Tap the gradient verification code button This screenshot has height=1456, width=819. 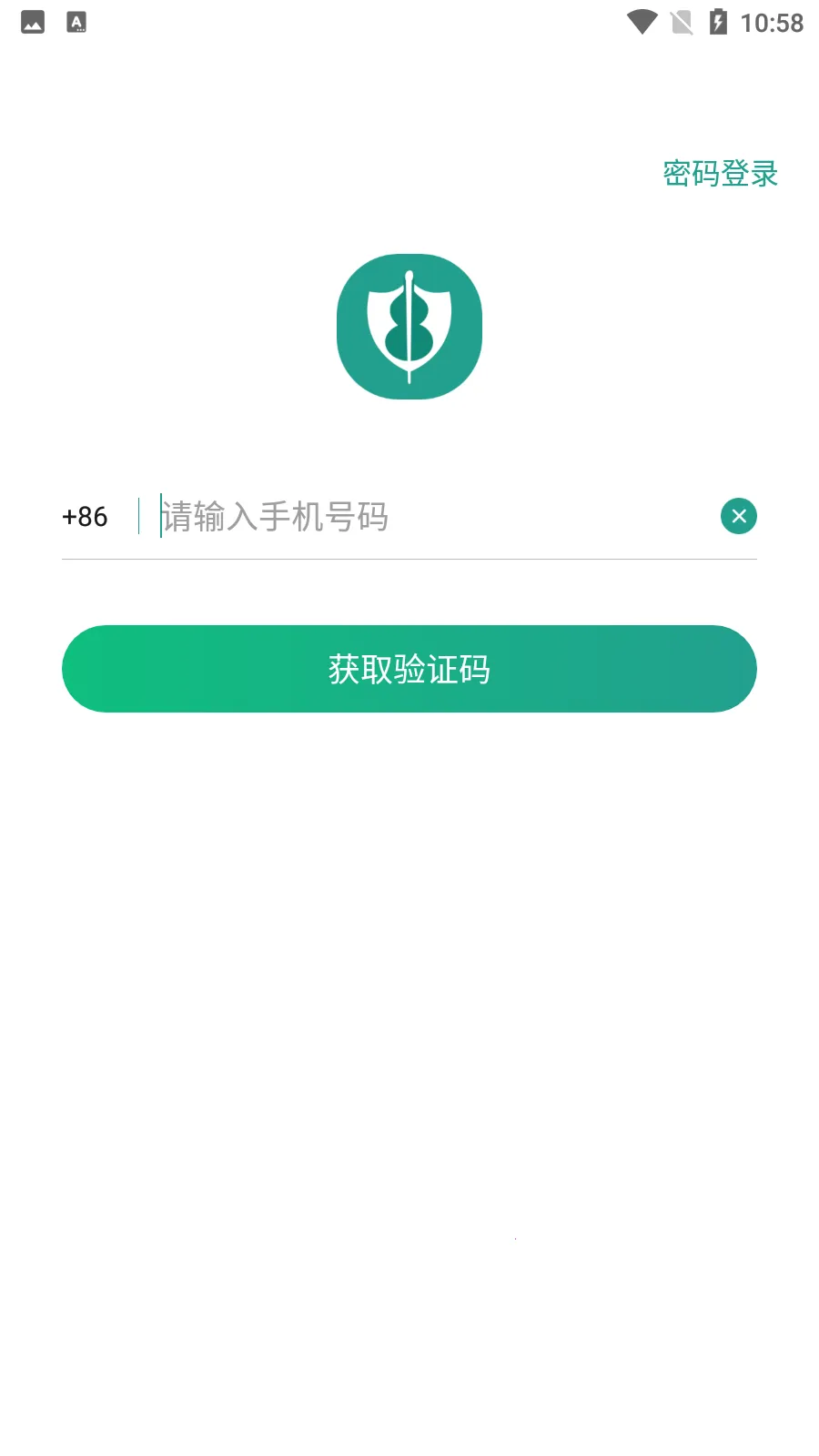point(409,669)
